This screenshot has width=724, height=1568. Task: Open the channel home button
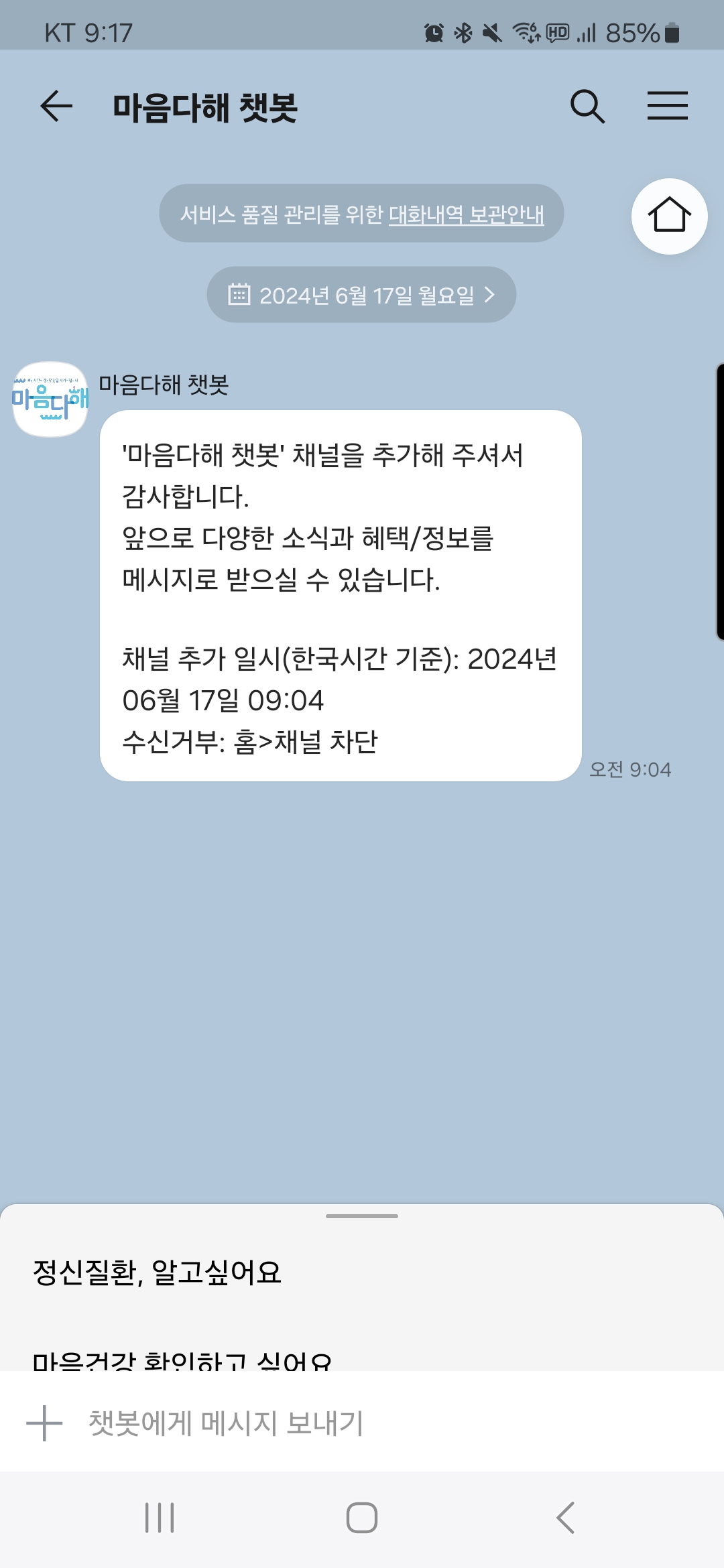(x=669, y=216)
